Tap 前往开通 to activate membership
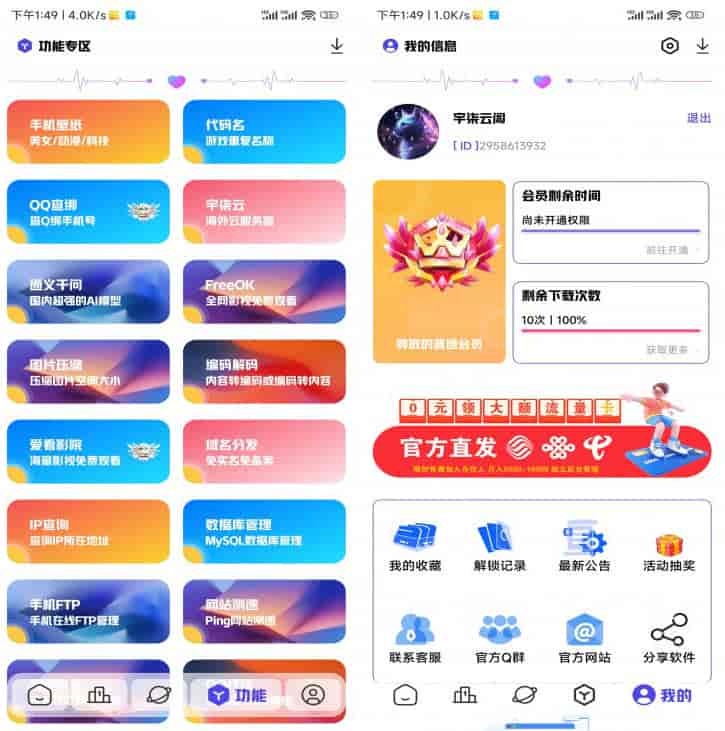Image resolution: width=725 pixels, height=731 pixels. (x=668, y=250)
